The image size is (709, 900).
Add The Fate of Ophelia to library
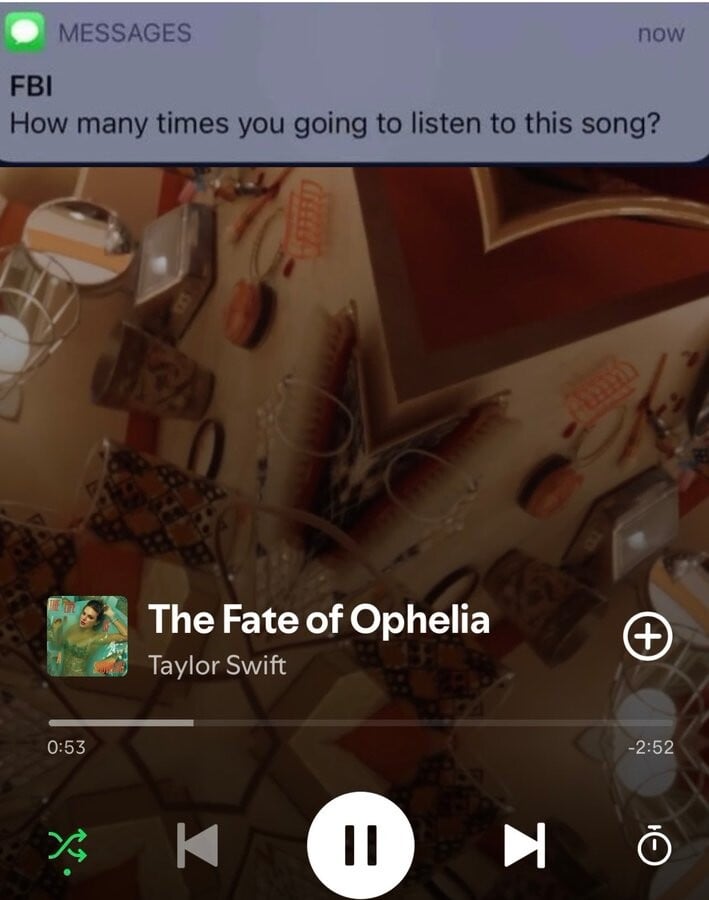coord(648,638)
